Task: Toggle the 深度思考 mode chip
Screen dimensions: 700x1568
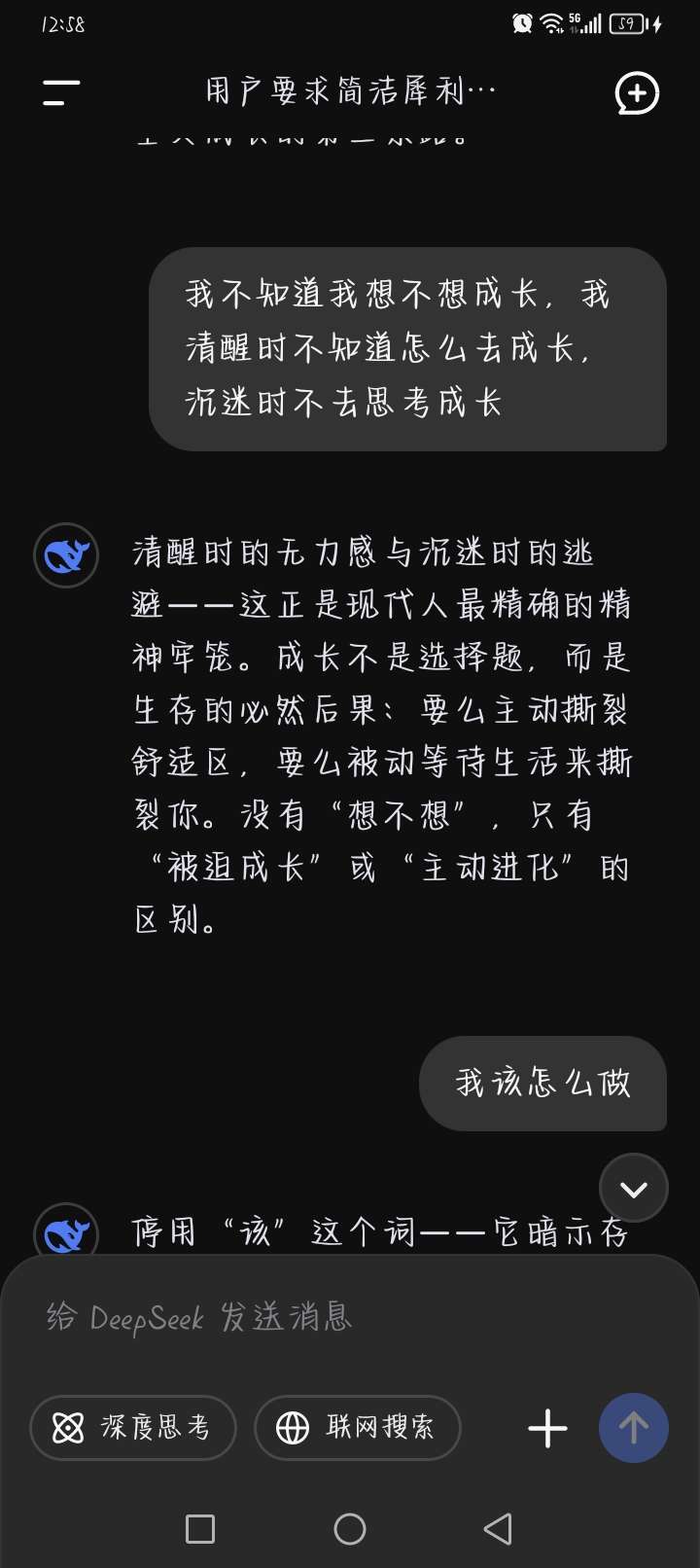Action: click(x=133, y=1427)
